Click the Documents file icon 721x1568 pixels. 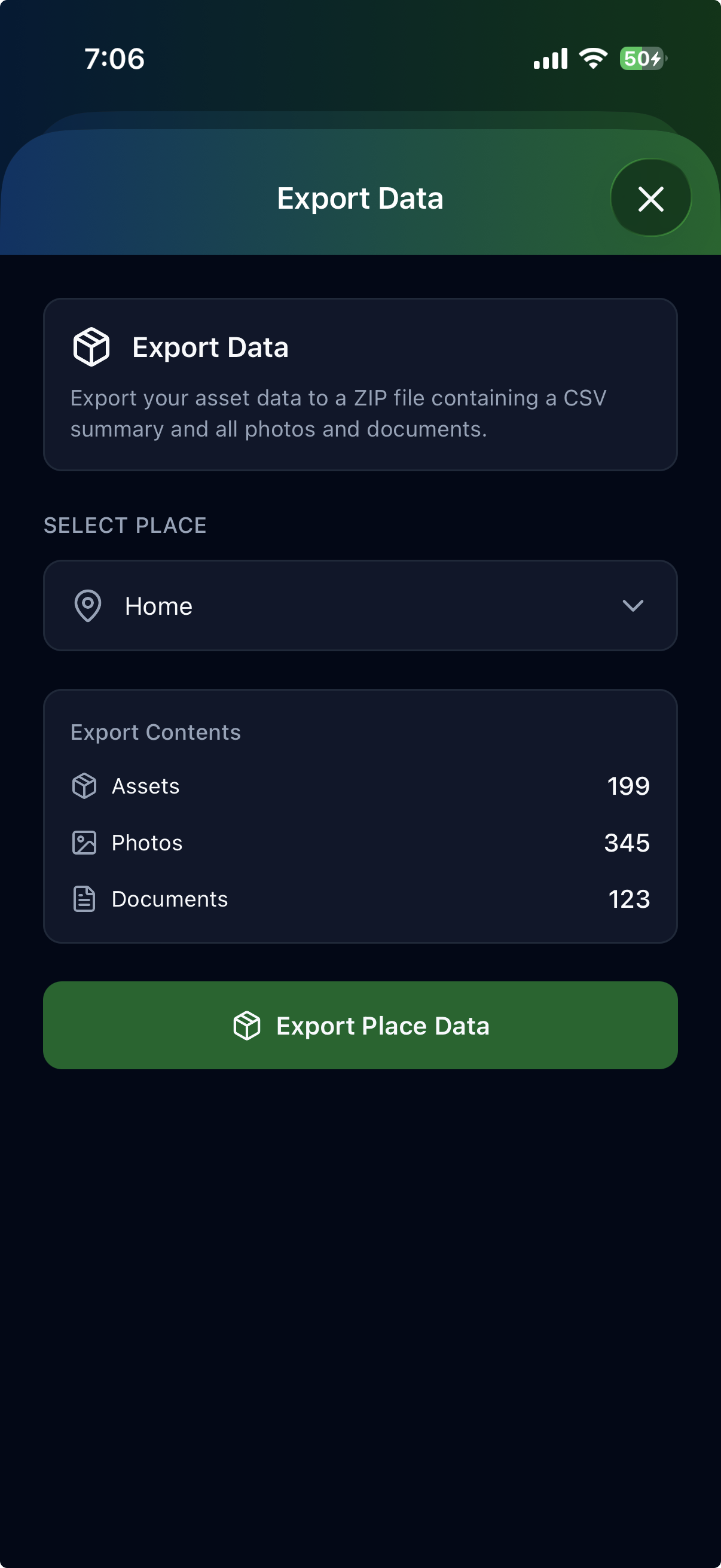pyautogui.click(x=84, y=898)
